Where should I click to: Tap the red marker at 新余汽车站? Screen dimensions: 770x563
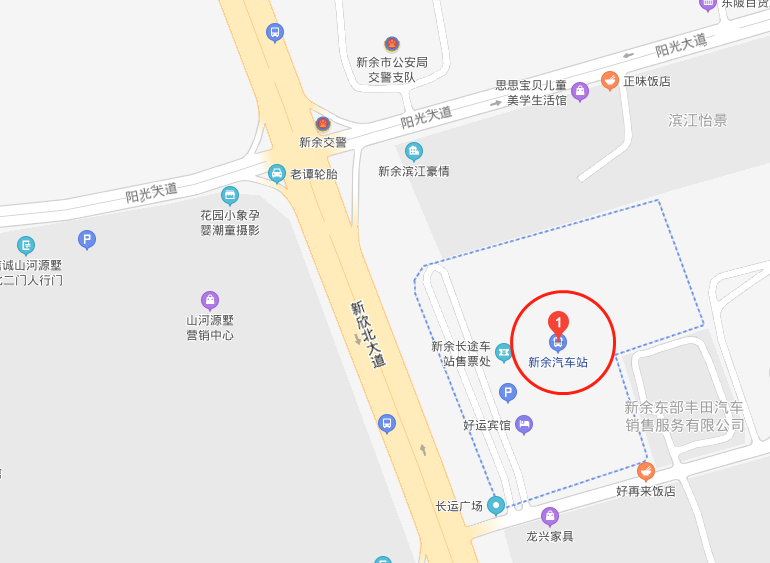point(559,323)
